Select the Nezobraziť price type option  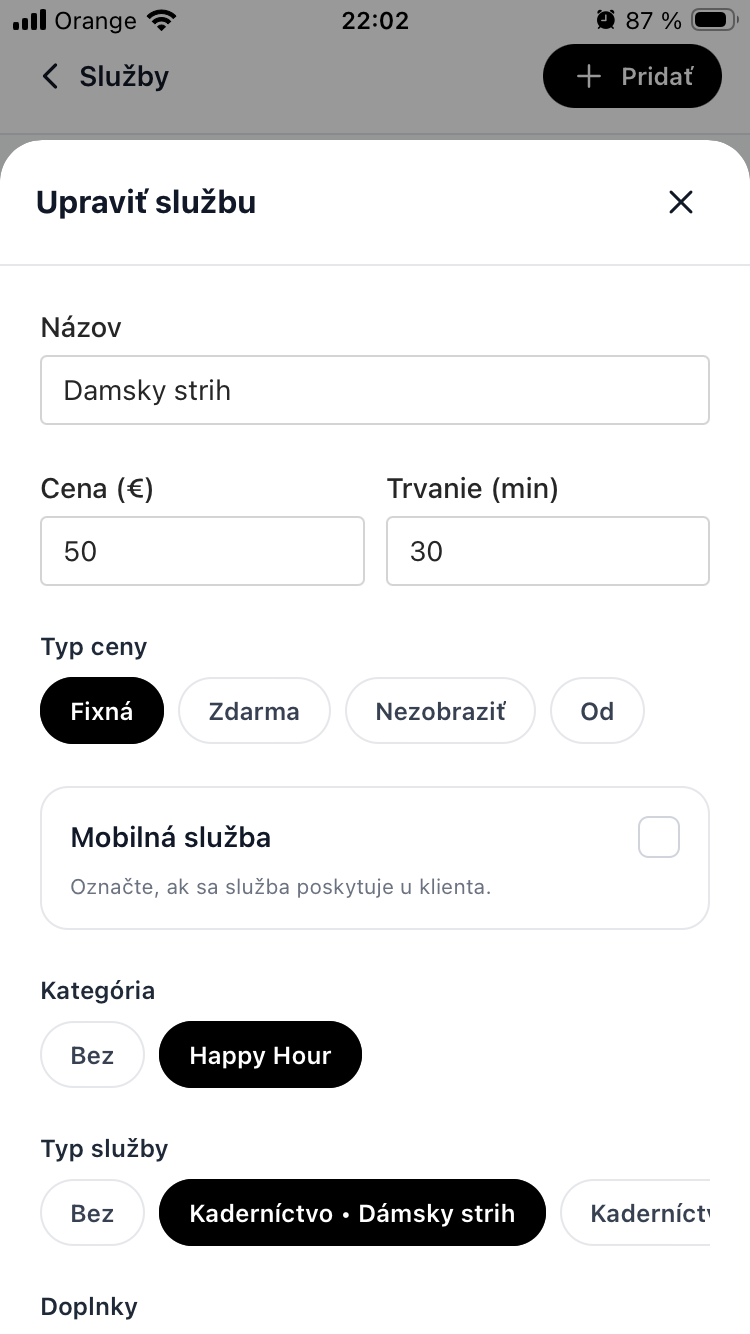click(x=440, y=711)
